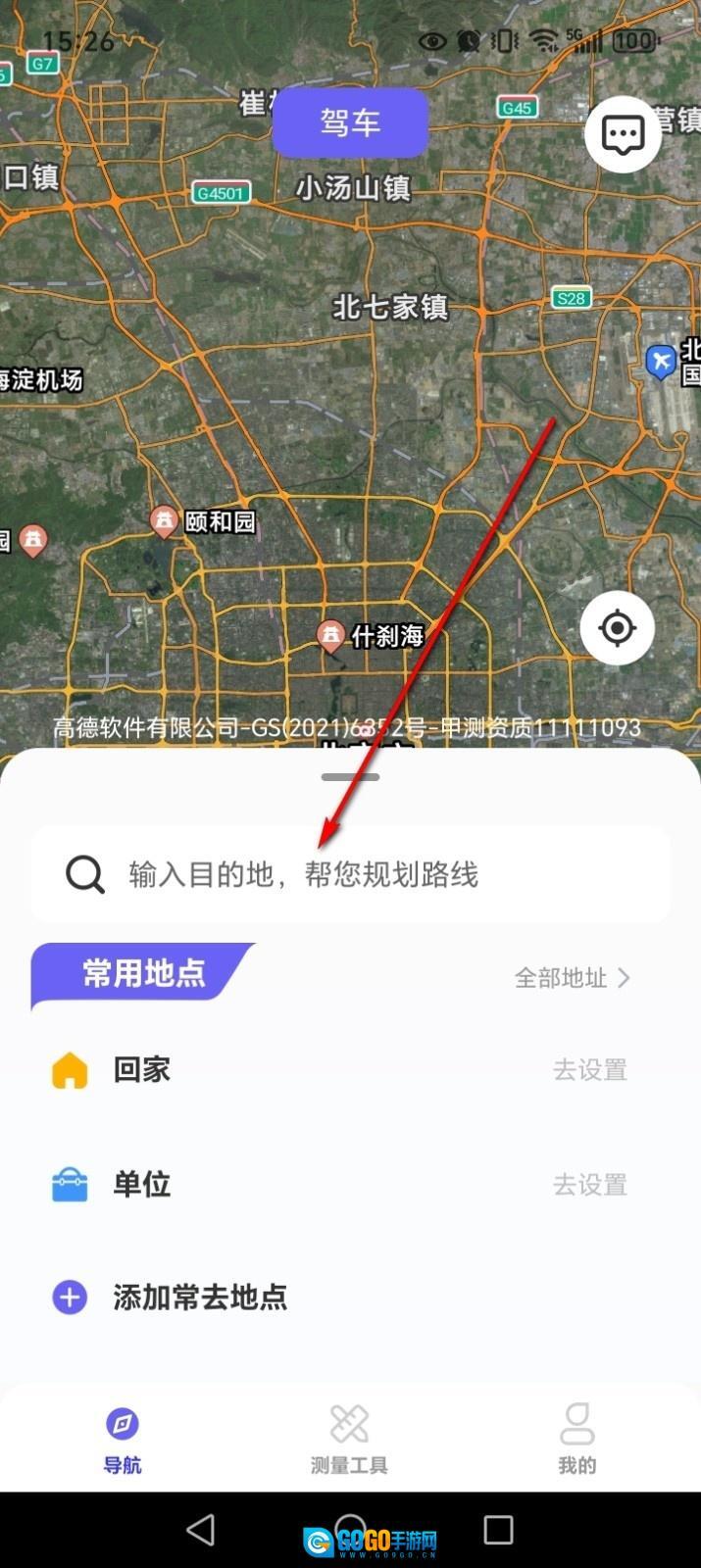
Task: Set up the 回家 home address
Action: [589, 1069]
